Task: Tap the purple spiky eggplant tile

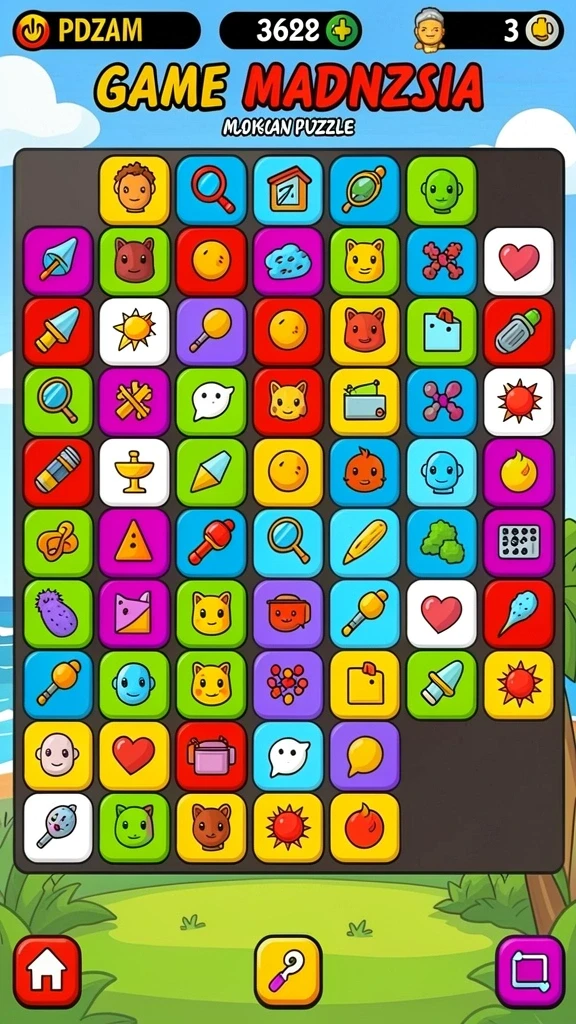Action: [58, 614]
